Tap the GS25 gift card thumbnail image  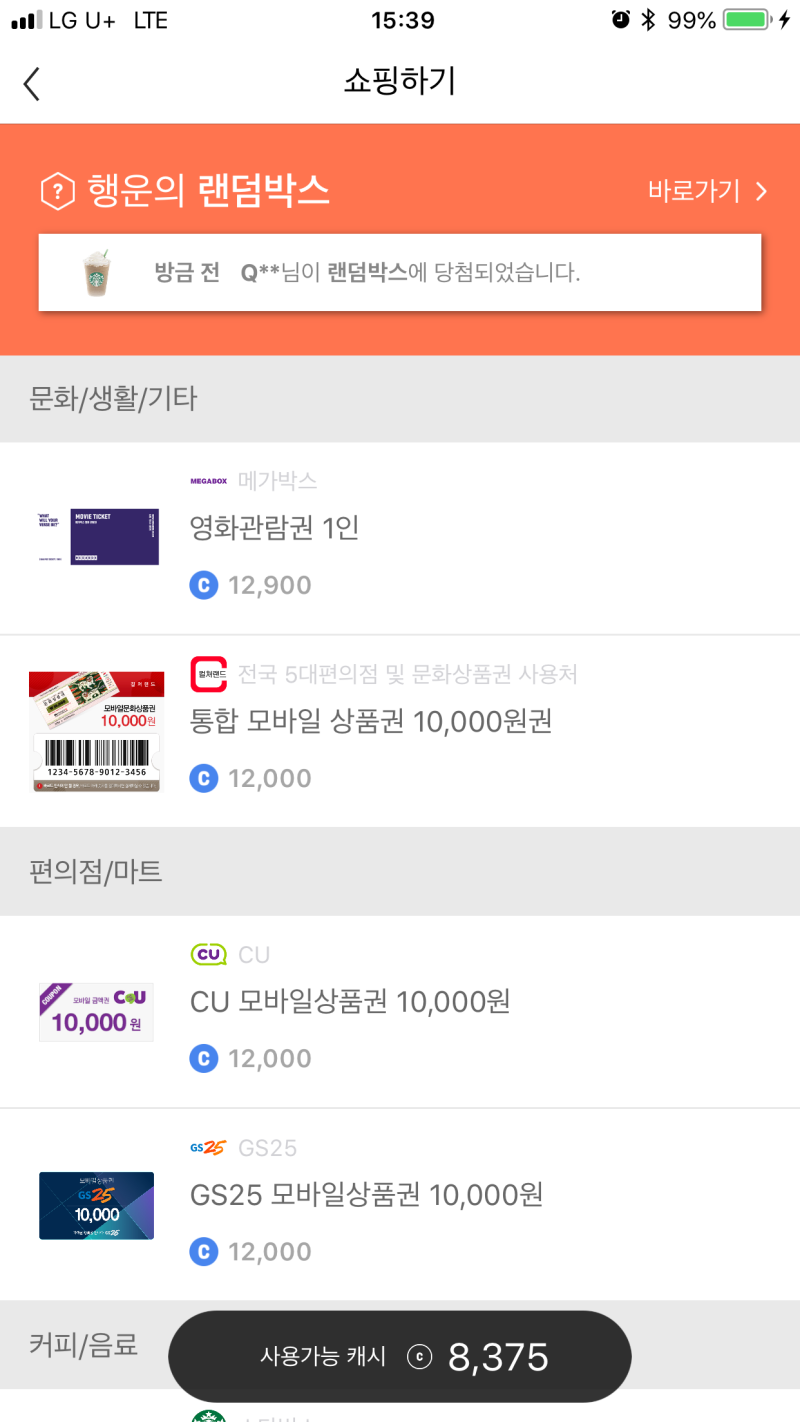(96, 1205)
